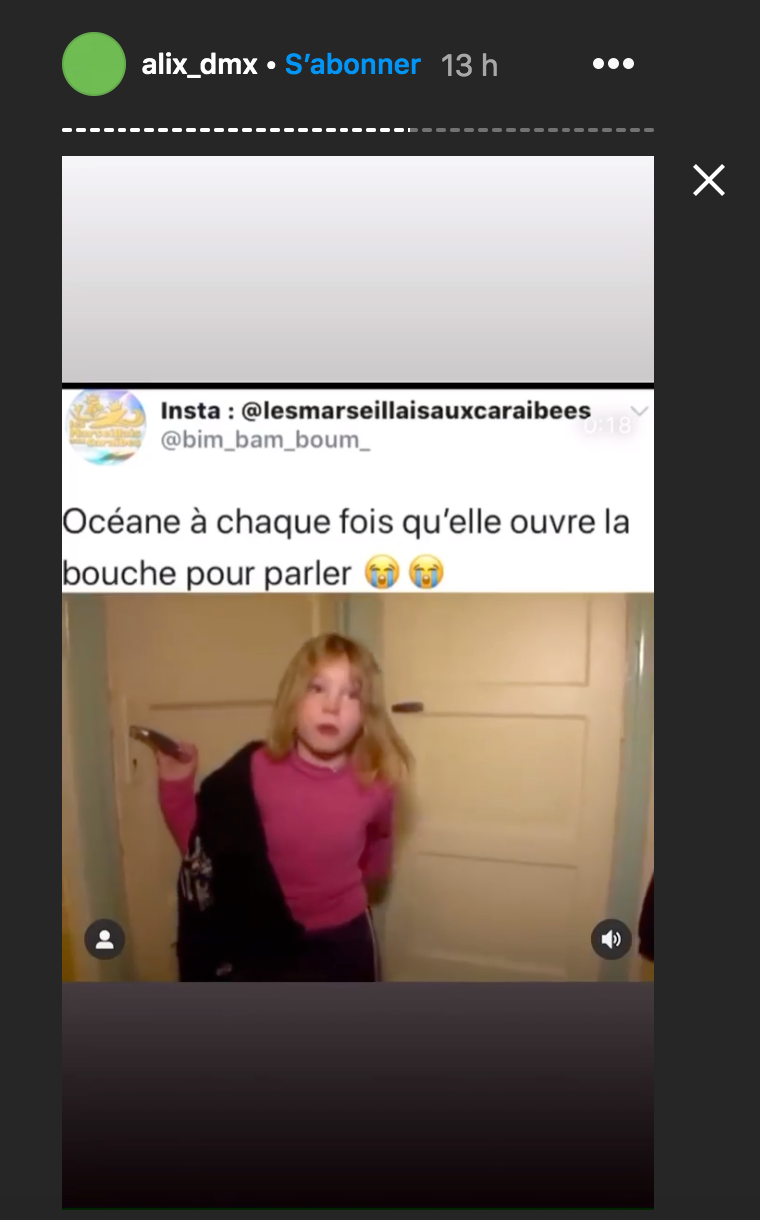Tap the alix_dmx username
This screenshot has width=760, height=1220.
(x=197, y=65)
